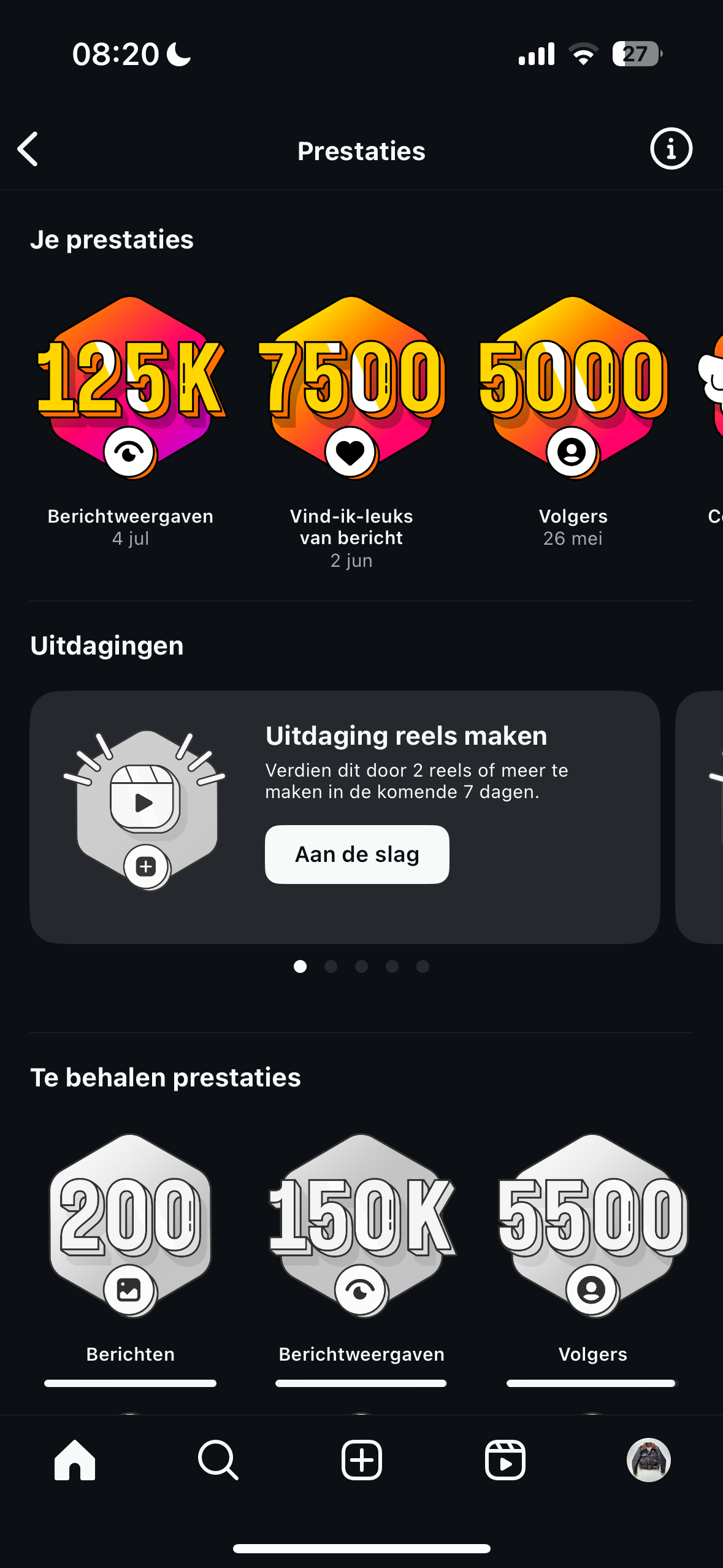Create a new post with the plus tab
Image resolution: width=723 pixels, height=1568 pixels.
click(x=362, y=1460)
